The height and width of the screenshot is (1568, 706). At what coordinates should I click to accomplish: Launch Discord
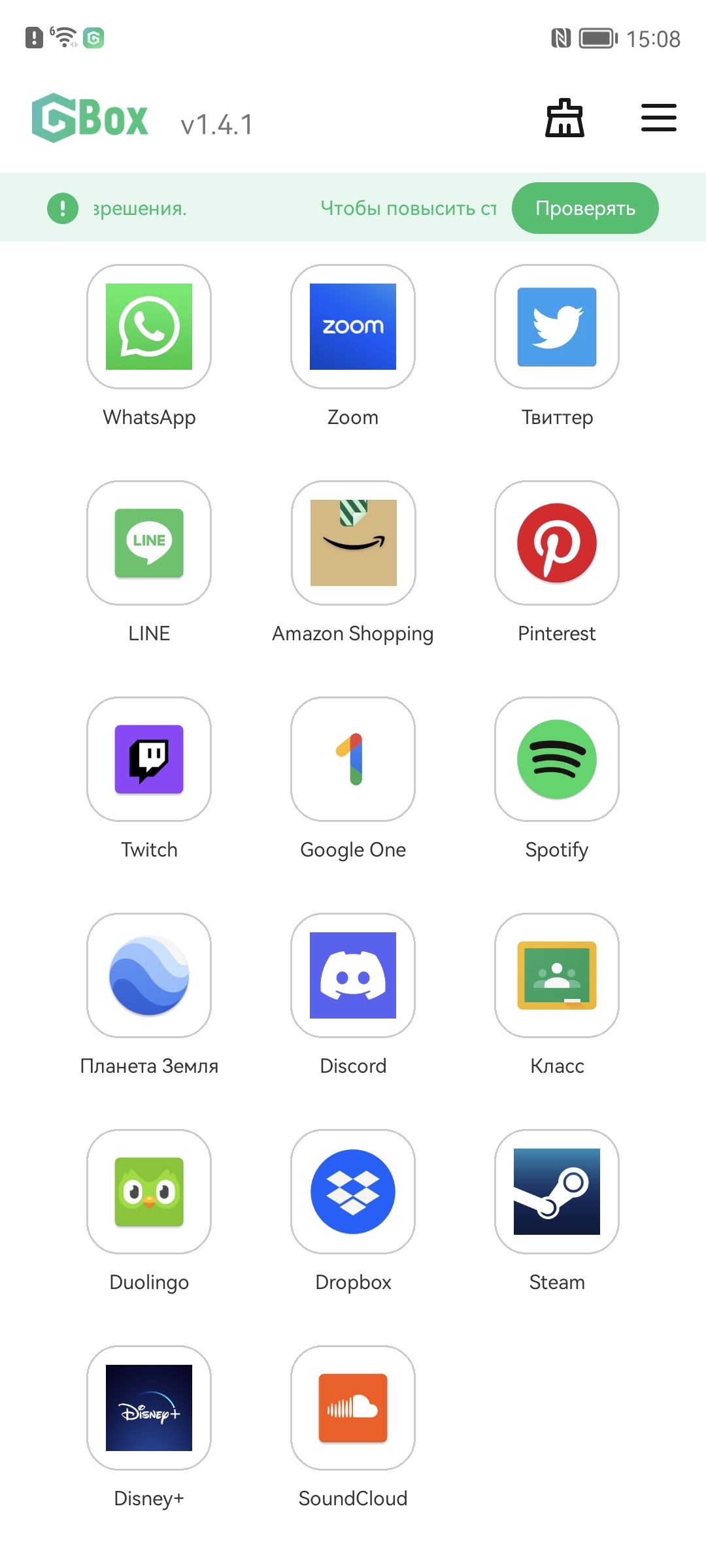pyautogui.click(x=353, y=975)
